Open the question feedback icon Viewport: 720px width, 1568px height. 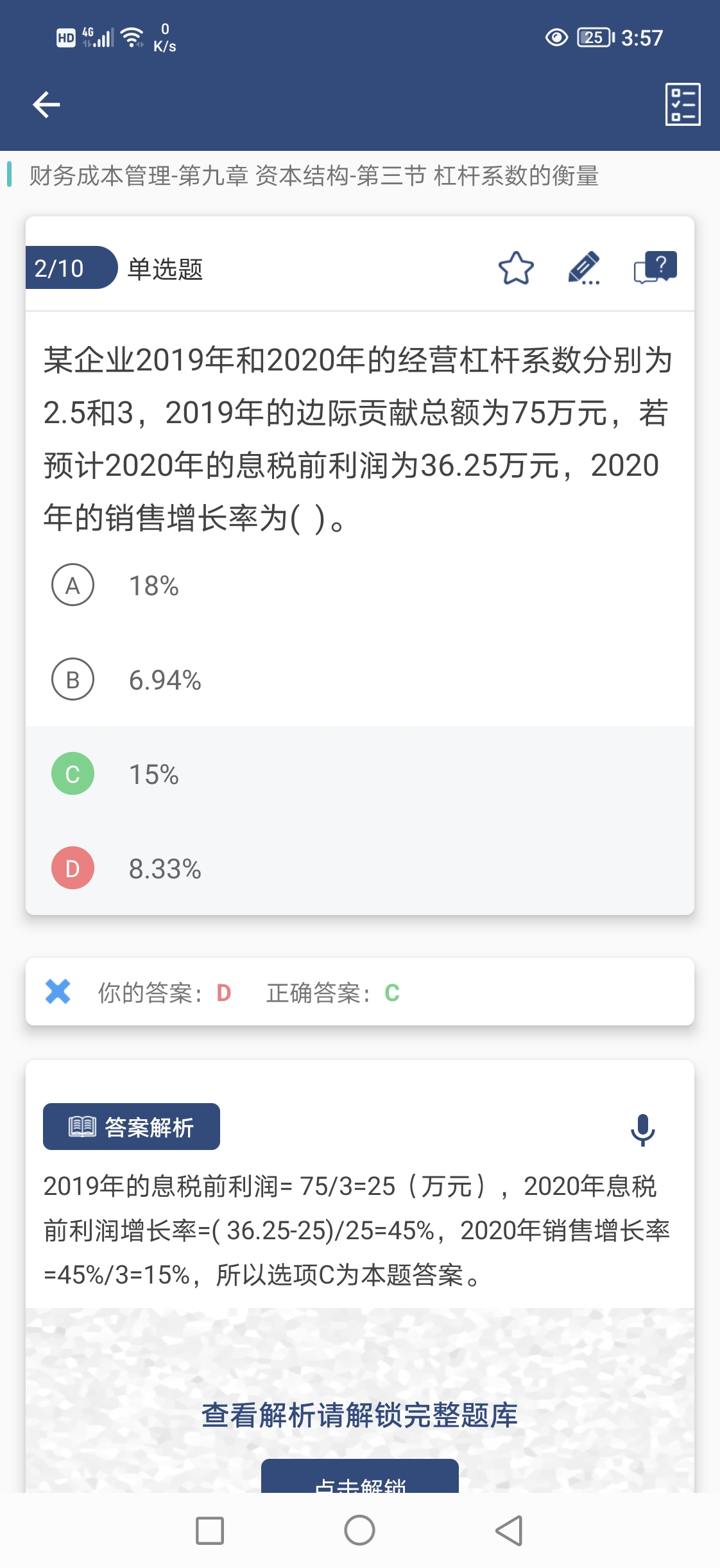point(655,267)
